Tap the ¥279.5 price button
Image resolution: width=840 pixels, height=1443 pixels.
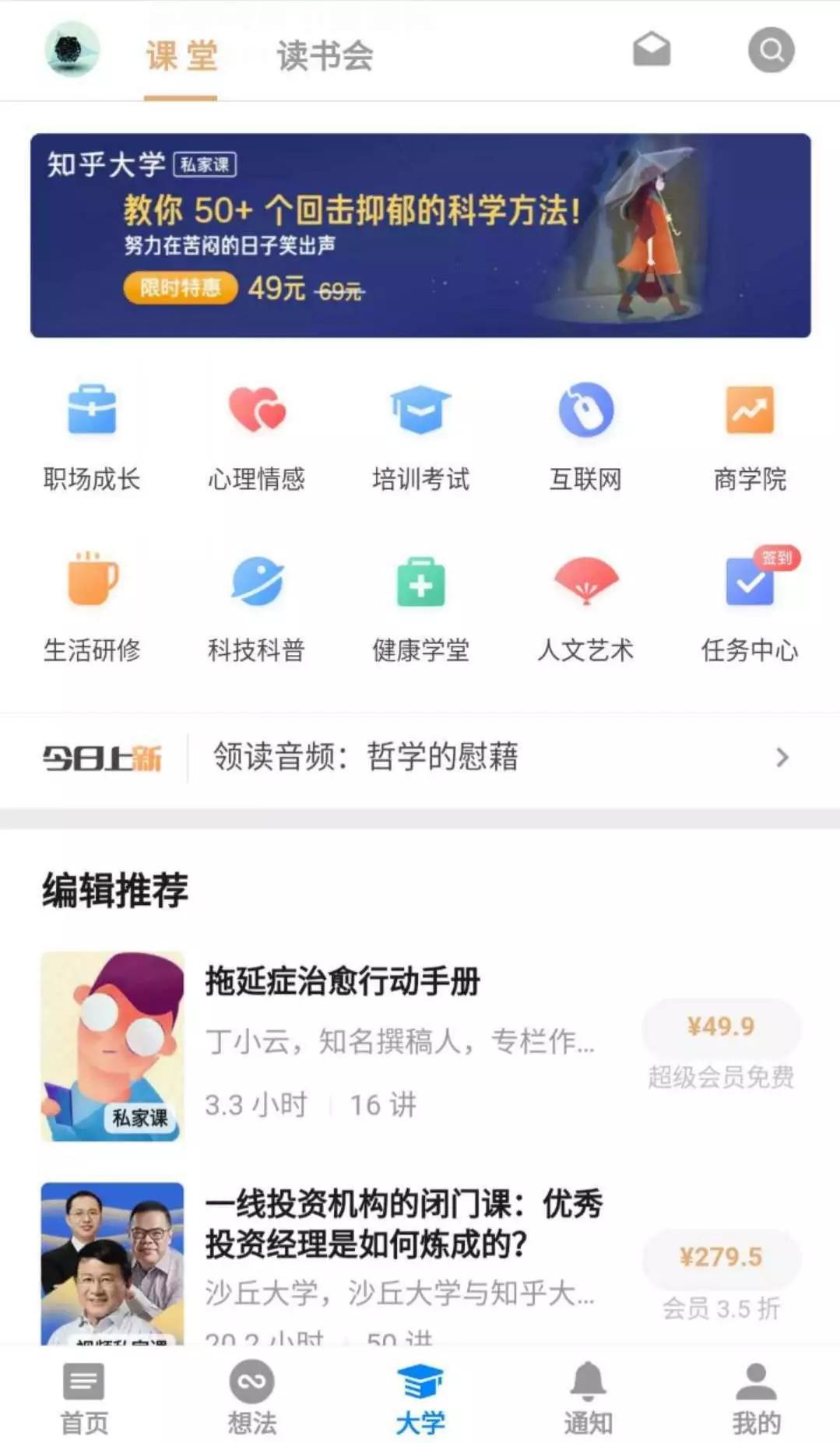click(721, 1257)
